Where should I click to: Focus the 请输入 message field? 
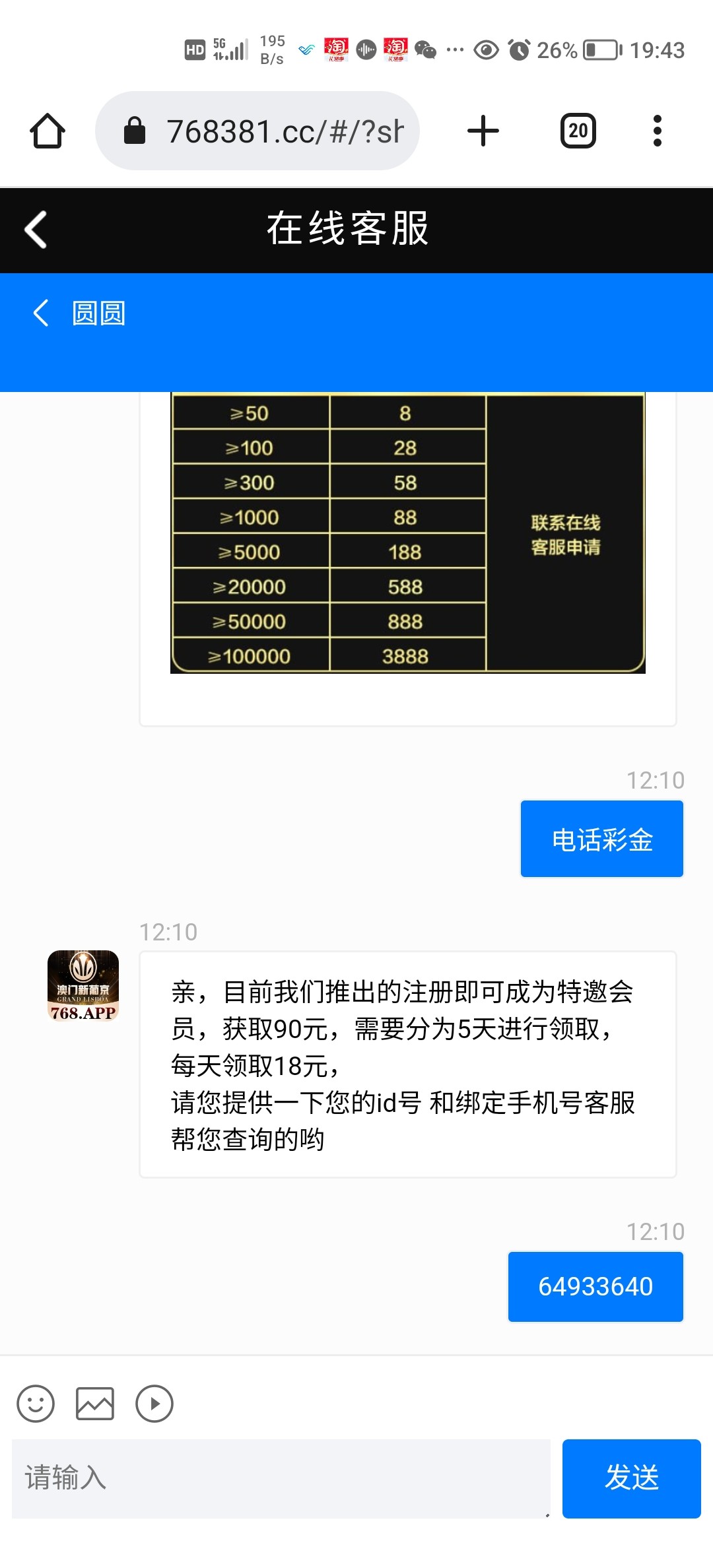281,1478
